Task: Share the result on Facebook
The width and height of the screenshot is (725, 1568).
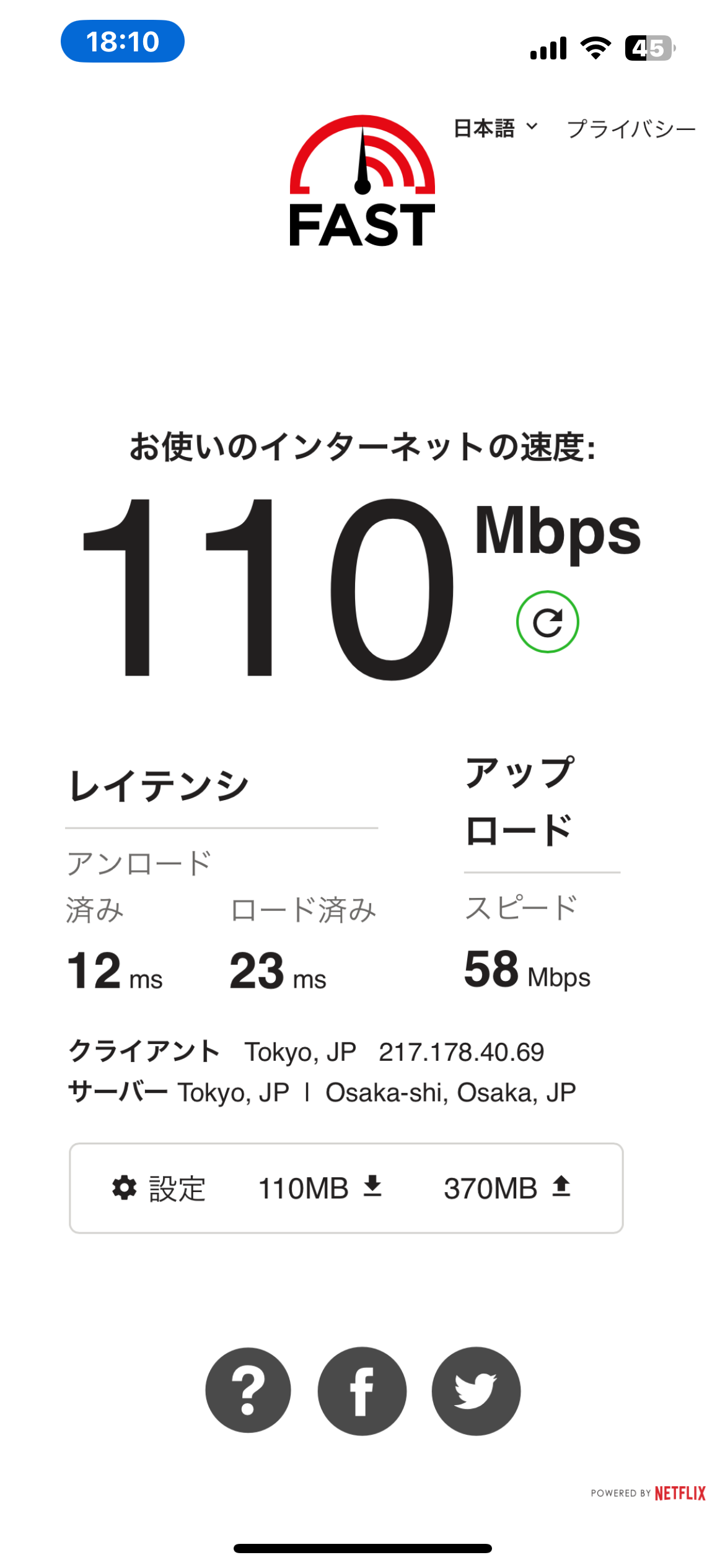Action: coord(362,1391)
